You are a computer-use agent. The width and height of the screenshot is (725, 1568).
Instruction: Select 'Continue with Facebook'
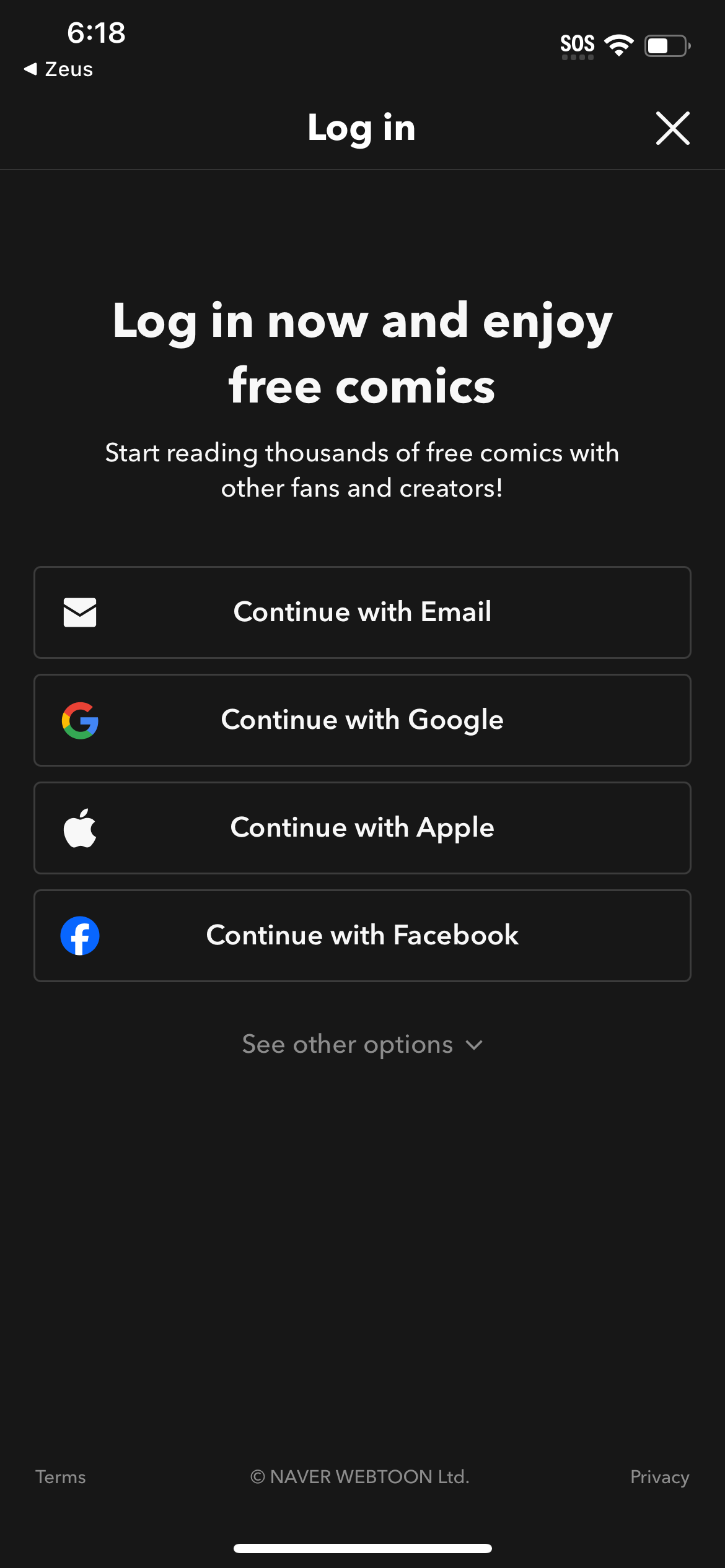[362, 935]
